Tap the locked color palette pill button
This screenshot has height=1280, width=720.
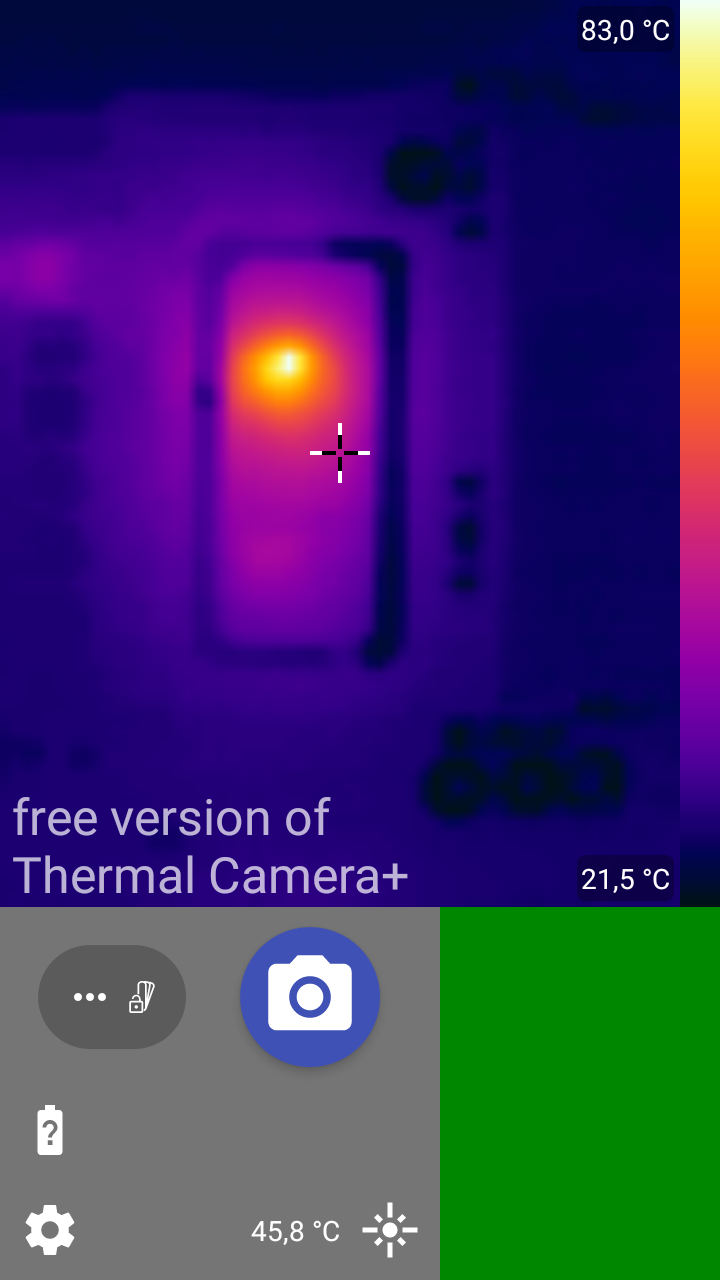112,997
